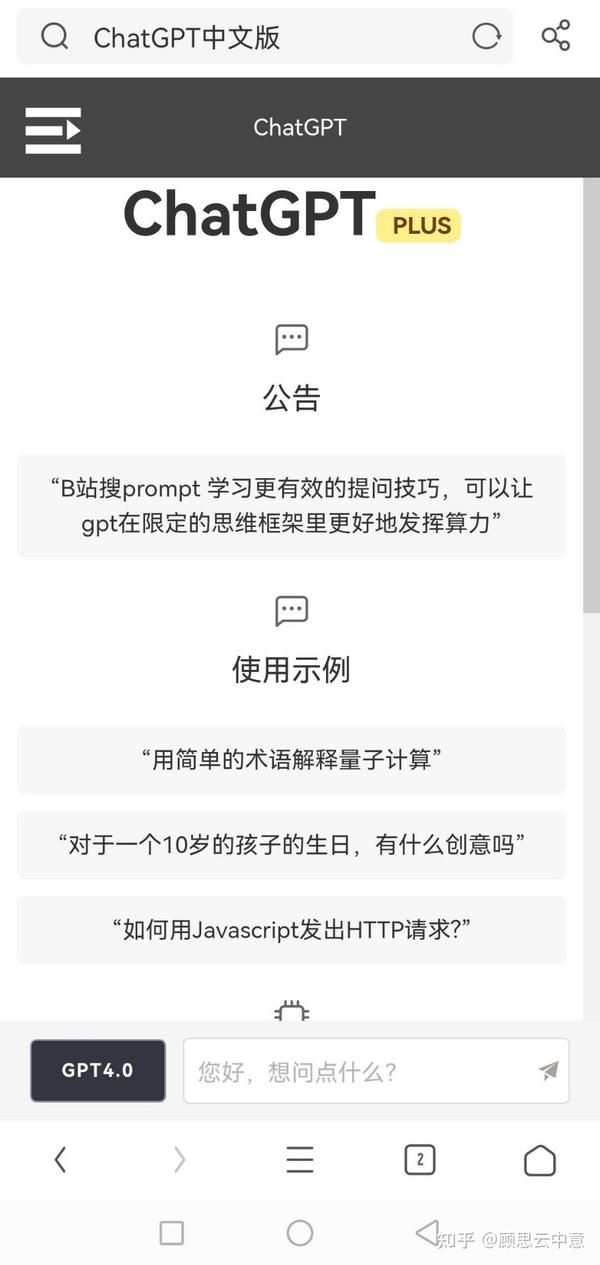Open the browser menu

(x=300, y=1160)
